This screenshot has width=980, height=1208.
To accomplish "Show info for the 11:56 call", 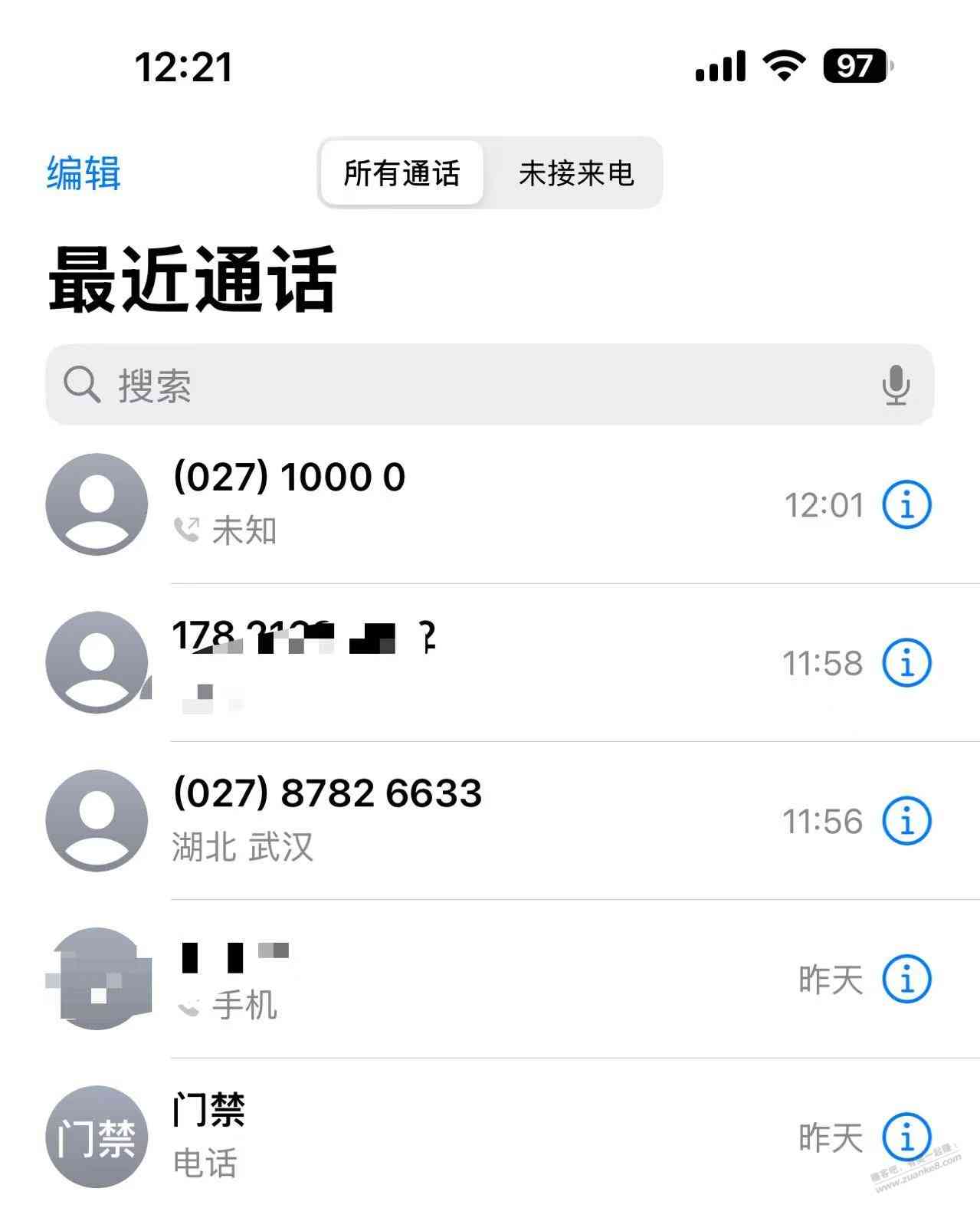I will coord(906,821).
